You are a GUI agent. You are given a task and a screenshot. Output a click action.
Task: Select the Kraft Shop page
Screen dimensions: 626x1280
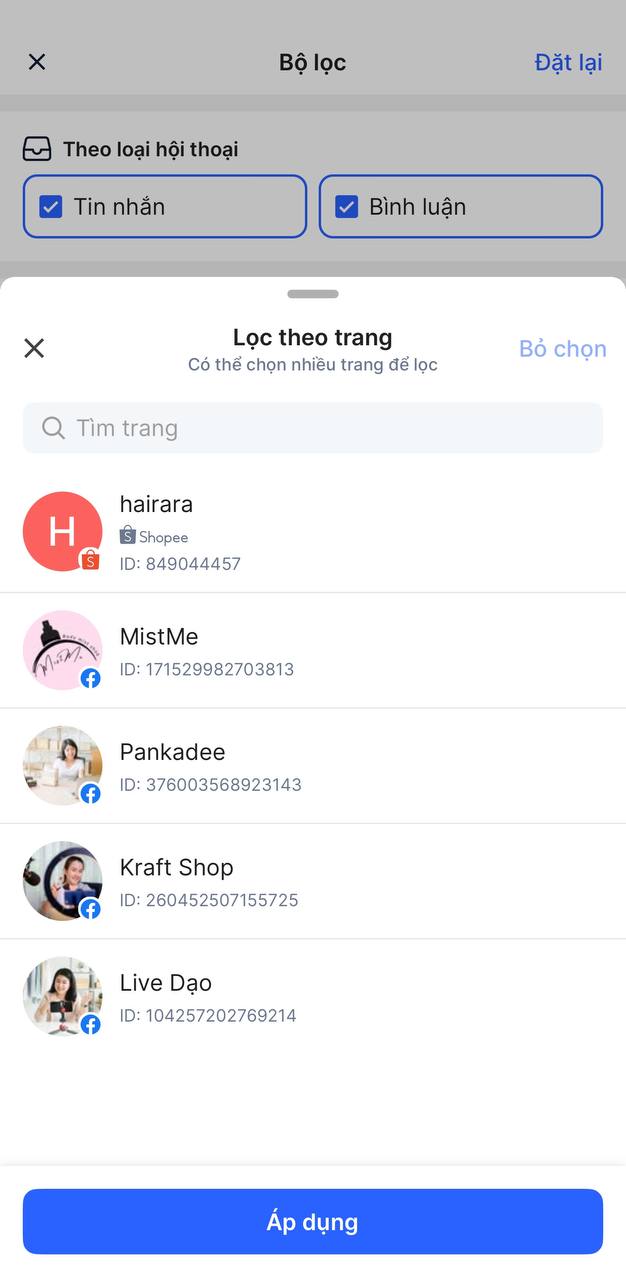[x=313, y=882]
